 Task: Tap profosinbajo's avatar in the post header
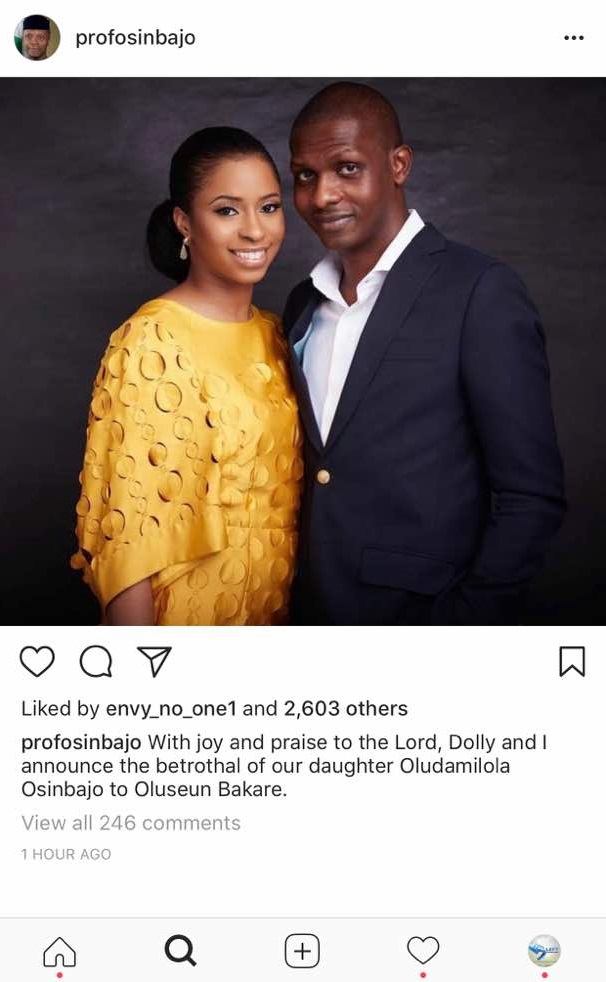point(37,38)
